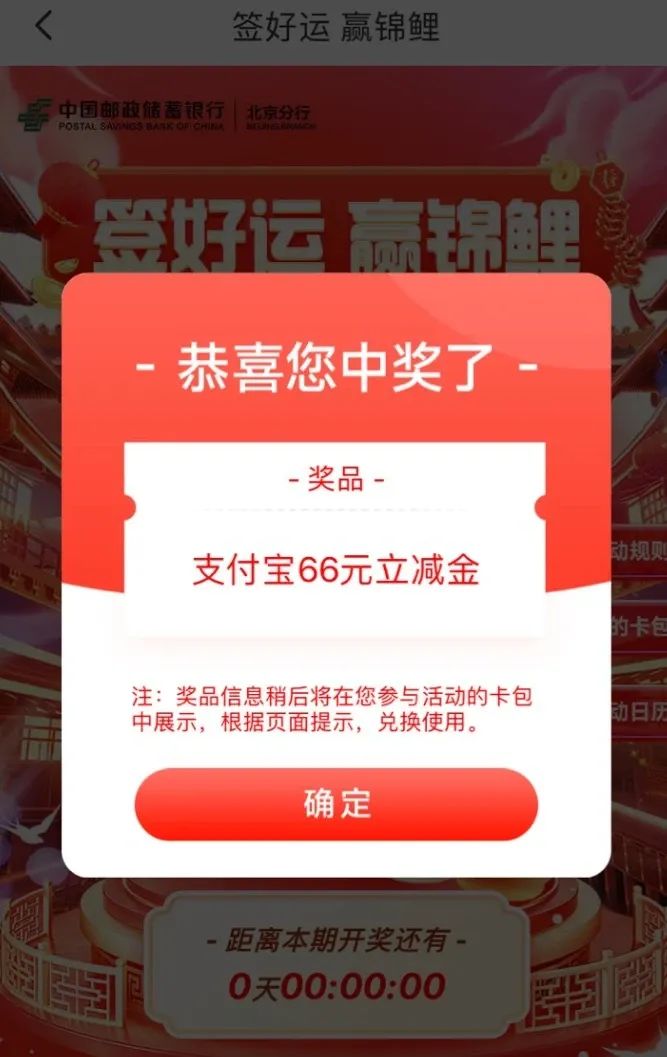The height and width of the screenshot is (1057, 667).
Task: Tap the back arrow in header
Action: click(x=43, y=26)
